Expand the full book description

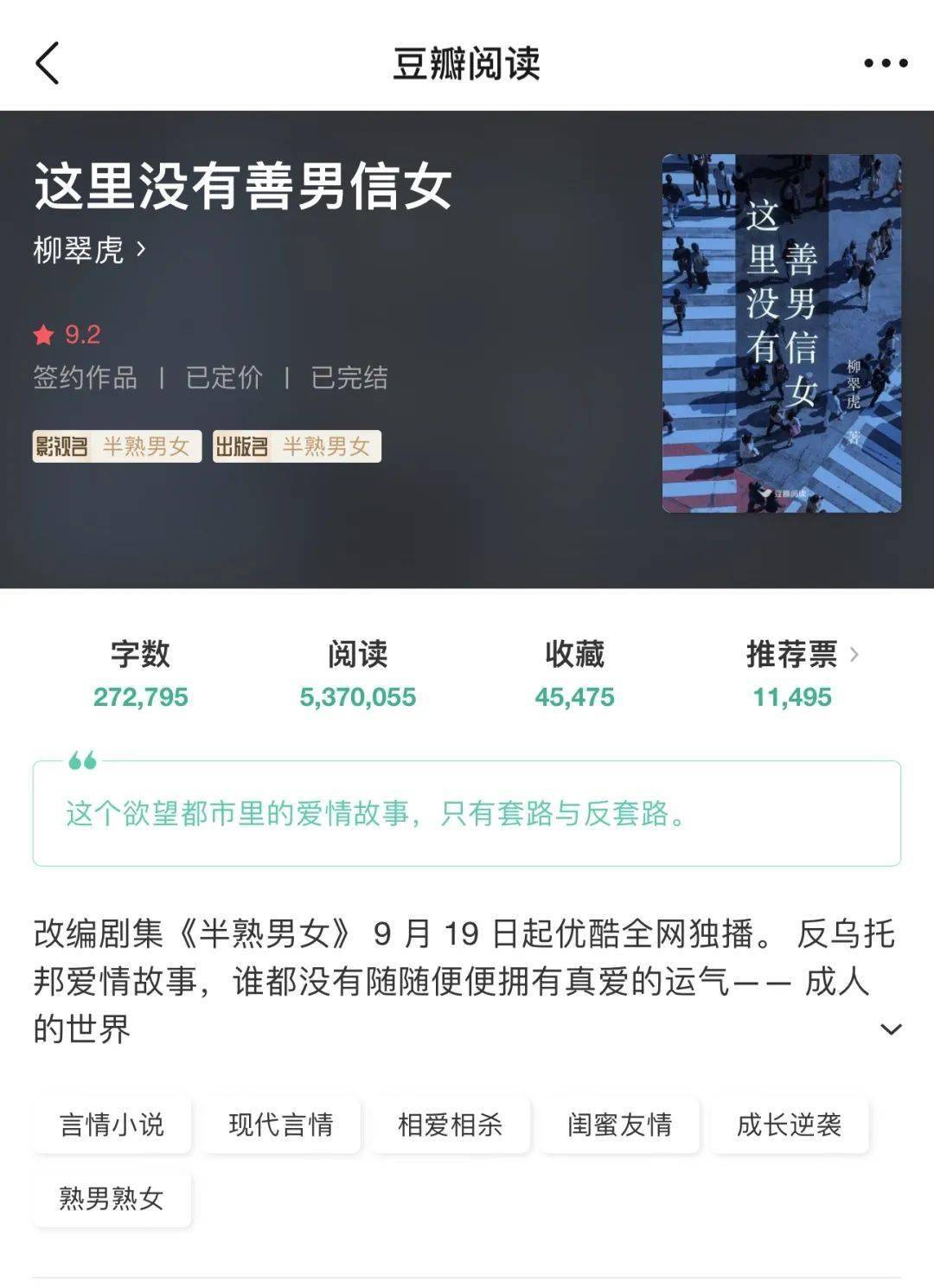point(890,1029)
